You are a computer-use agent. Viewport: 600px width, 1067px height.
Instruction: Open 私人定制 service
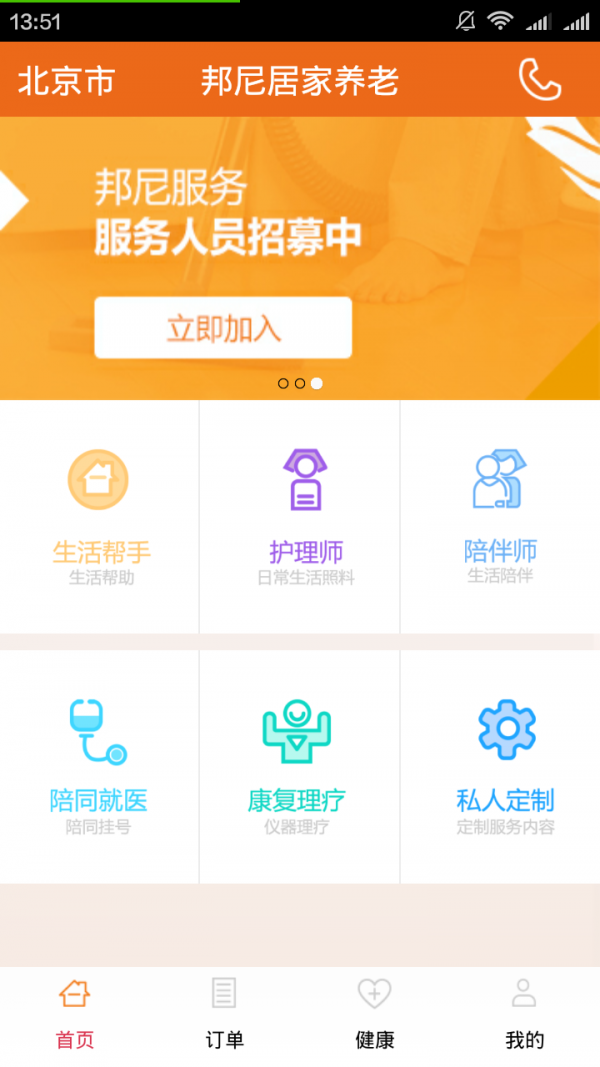[x=500, y=766]
